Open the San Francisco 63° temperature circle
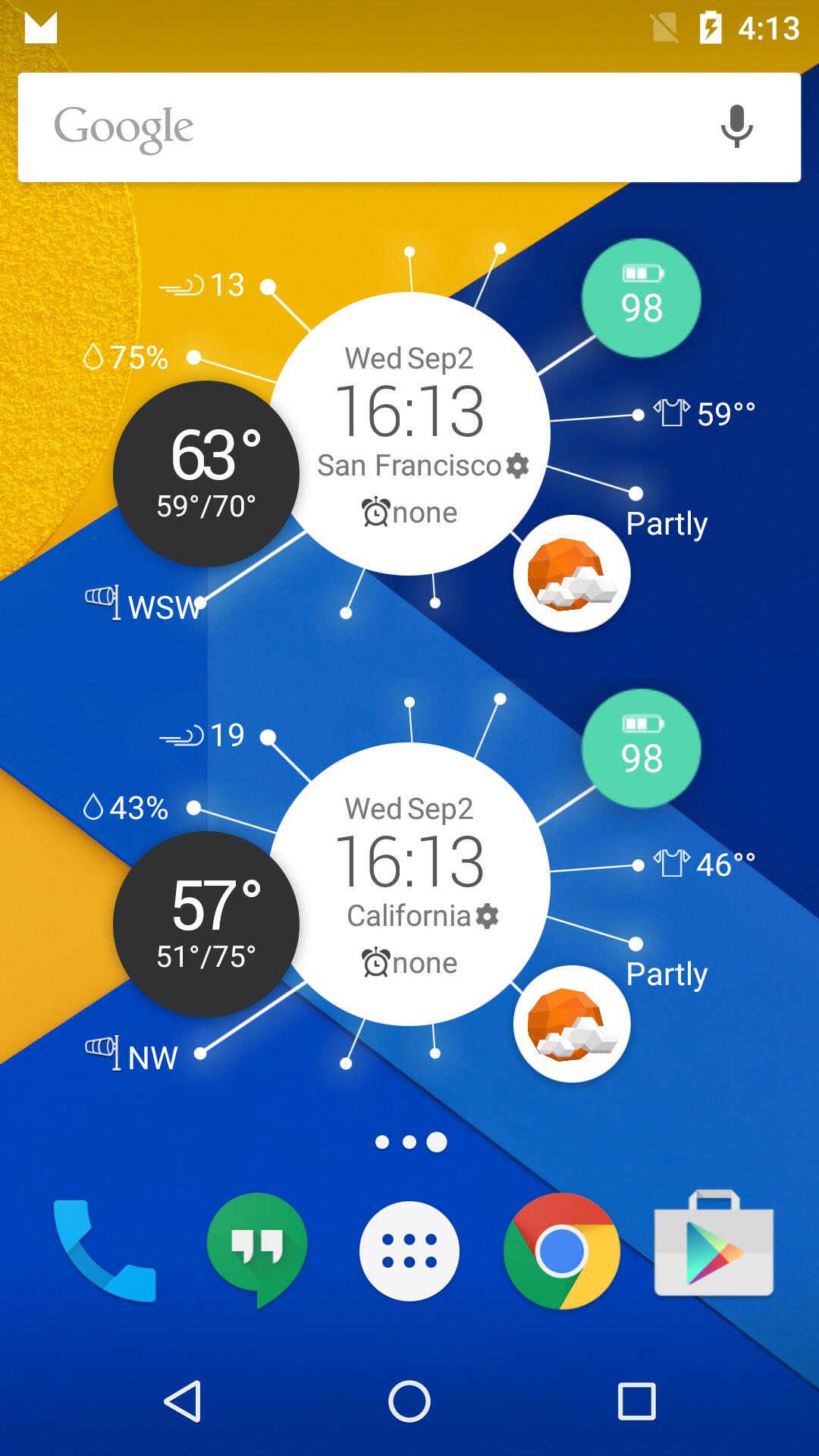The height and width of the screenshot is (1456, 819). pos(206,474)
